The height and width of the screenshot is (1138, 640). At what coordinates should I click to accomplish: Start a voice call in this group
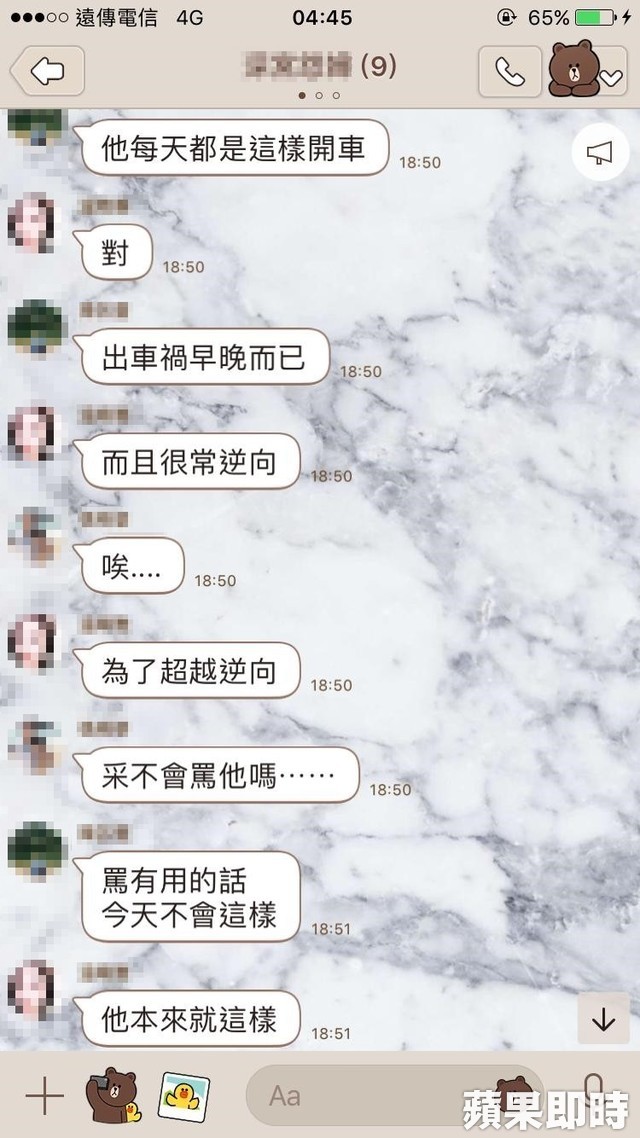tap(510, 71)
